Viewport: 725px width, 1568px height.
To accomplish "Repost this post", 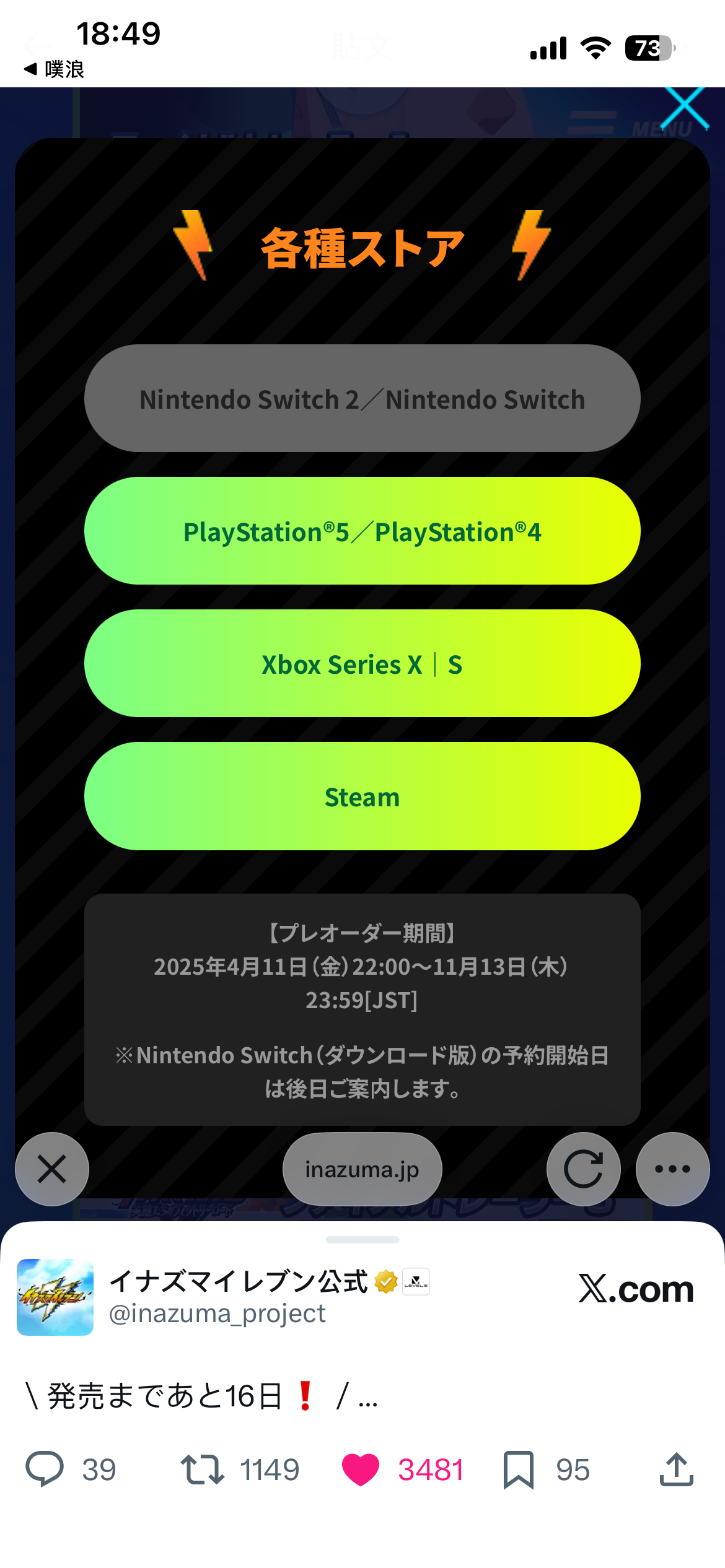I will click(x=202, y=1469).
